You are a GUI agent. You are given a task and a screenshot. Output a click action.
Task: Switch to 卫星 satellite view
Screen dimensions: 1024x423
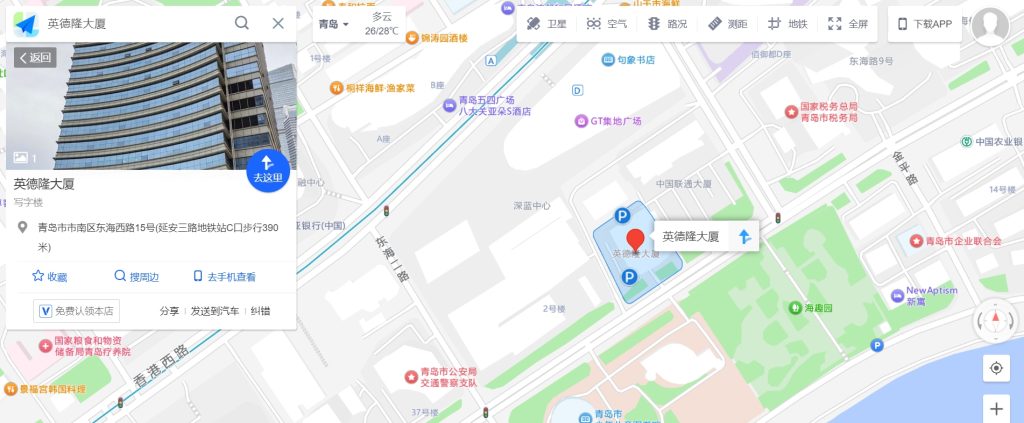tap(546, 24)
